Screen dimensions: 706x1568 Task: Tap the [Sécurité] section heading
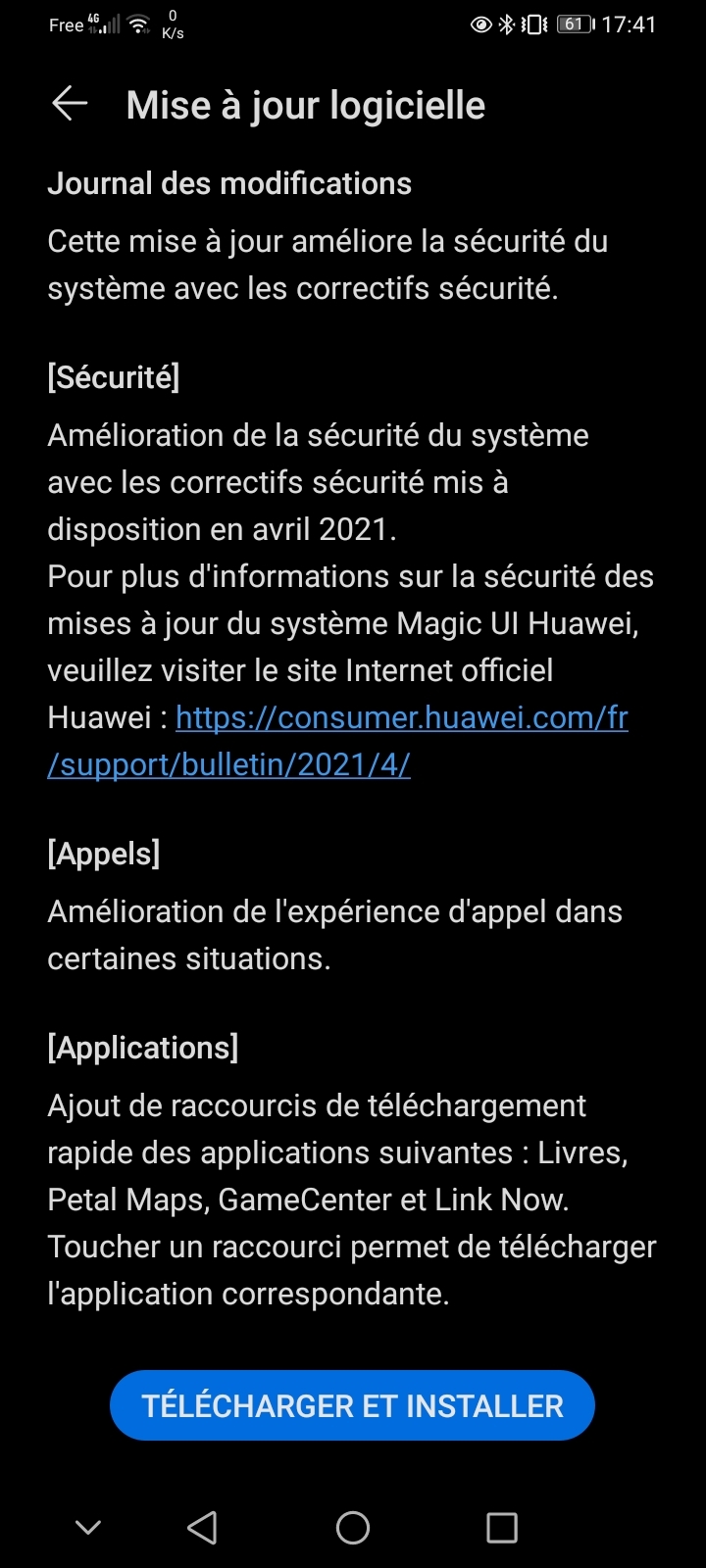(114, 377)
